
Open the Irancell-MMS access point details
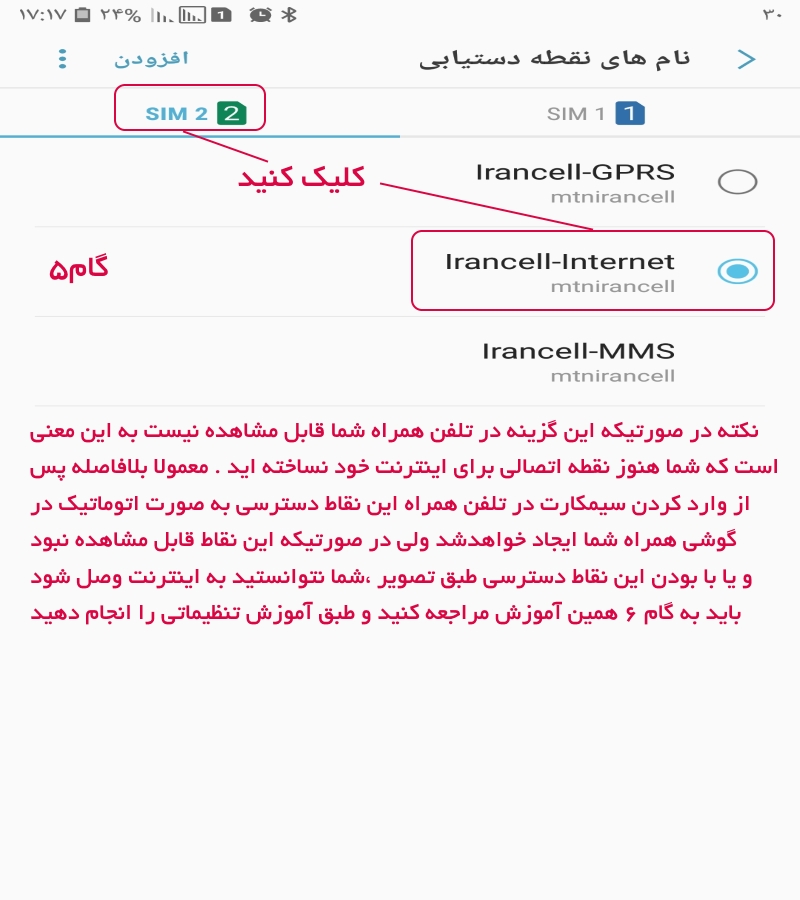point(578,361)
